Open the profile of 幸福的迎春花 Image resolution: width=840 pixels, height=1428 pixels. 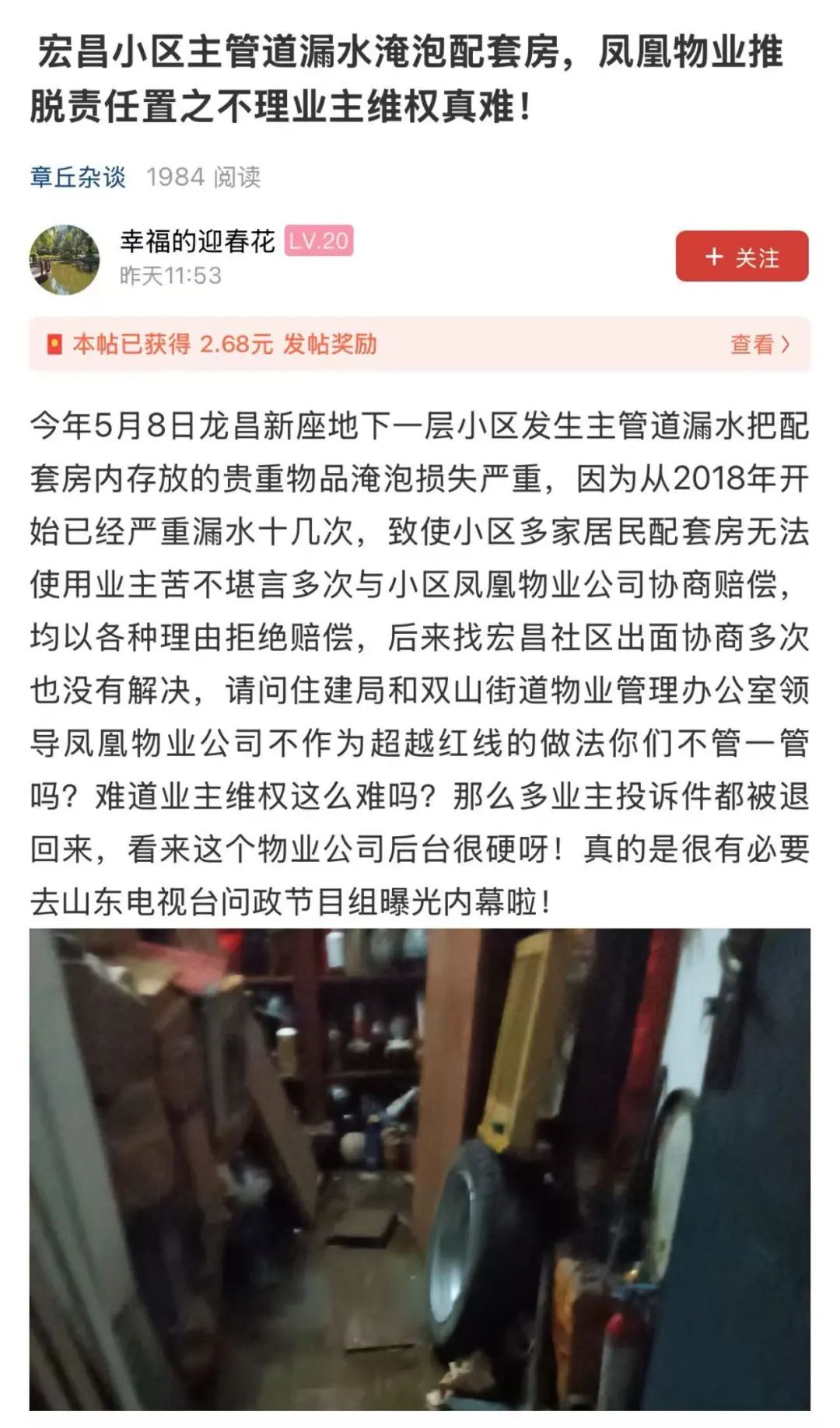click(198, 241)
